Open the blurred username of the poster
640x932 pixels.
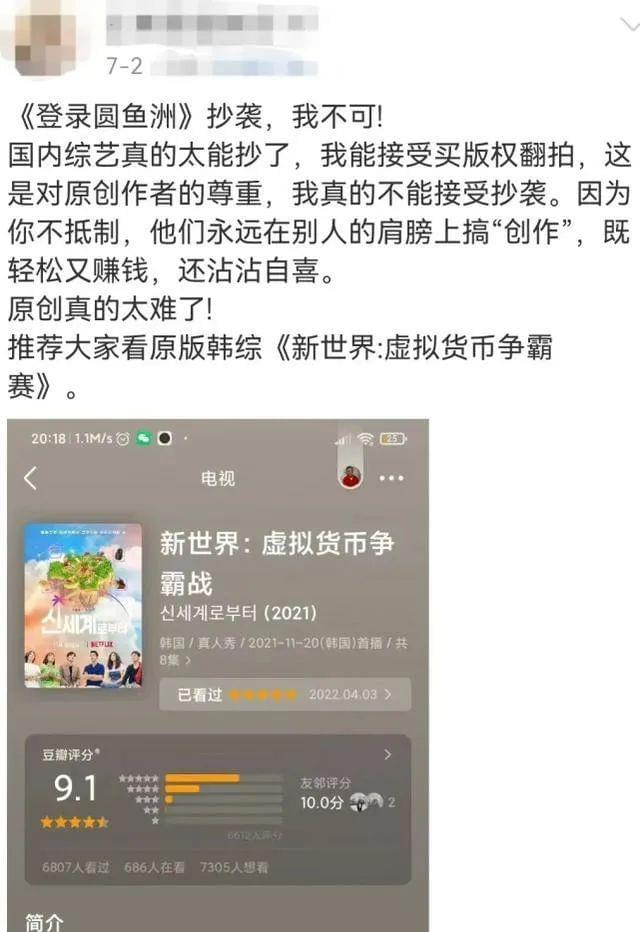[x=212, y=22]
